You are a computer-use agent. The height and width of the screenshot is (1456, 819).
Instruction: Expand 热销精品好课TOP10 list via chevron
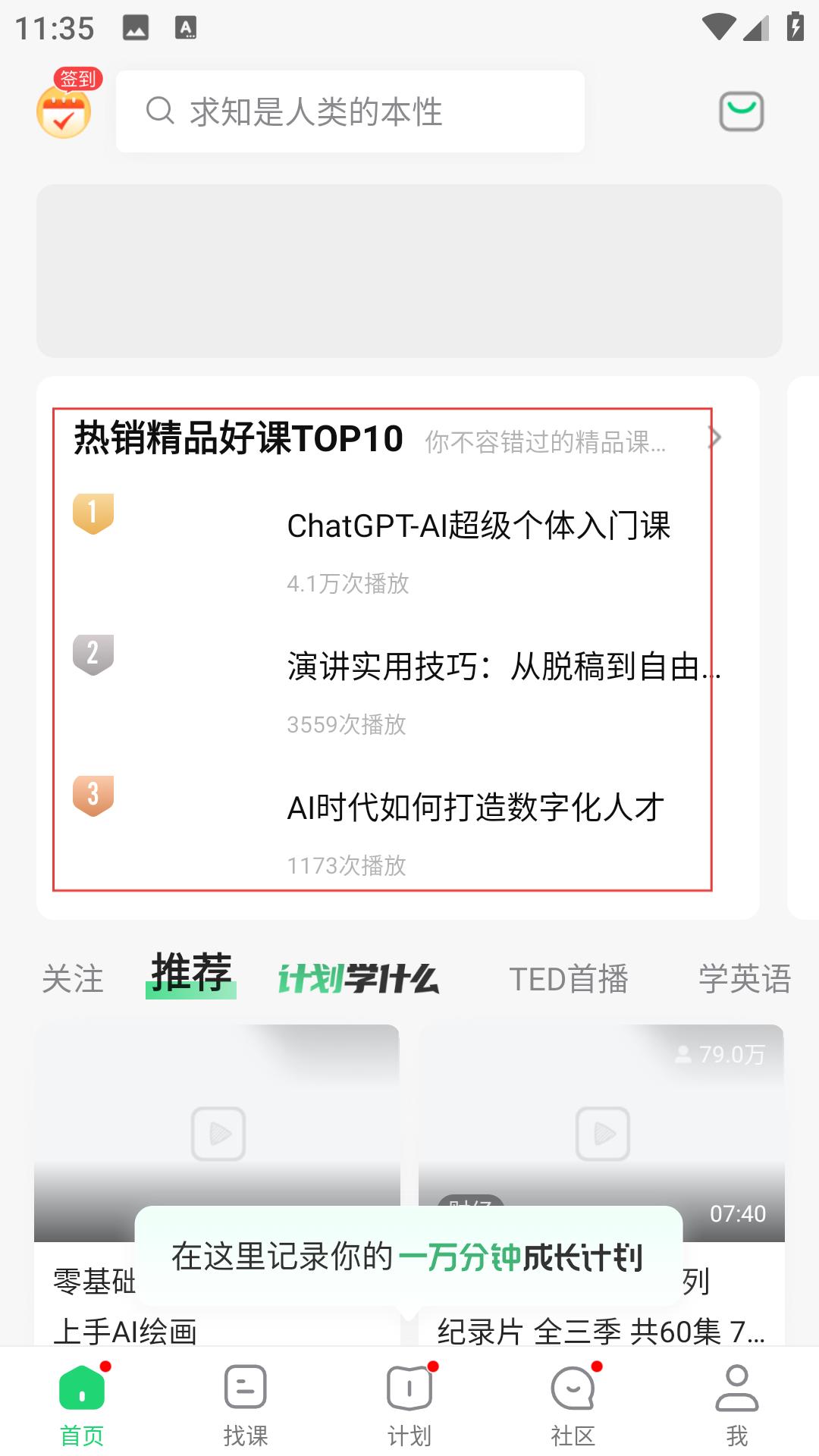[714, 438]
